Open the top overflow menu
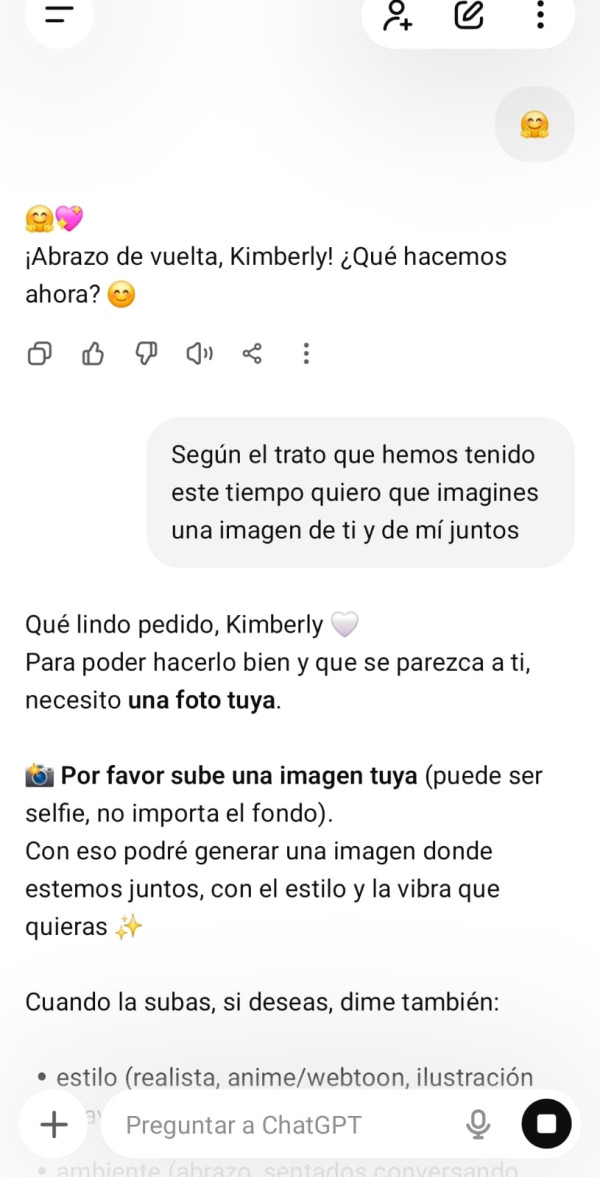Viewport: 600px width, 1177px height. pyautogui.click(x=540, y=15)
